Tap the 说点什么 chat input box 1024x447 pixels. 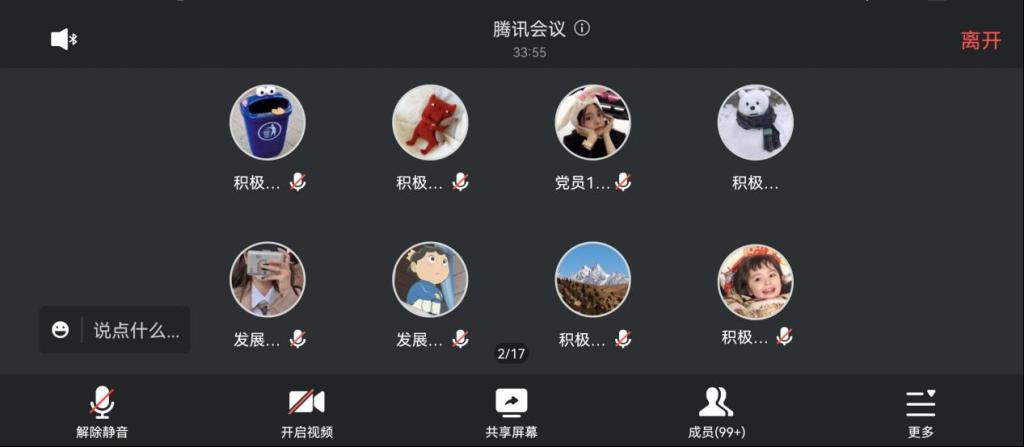(136, 330)
